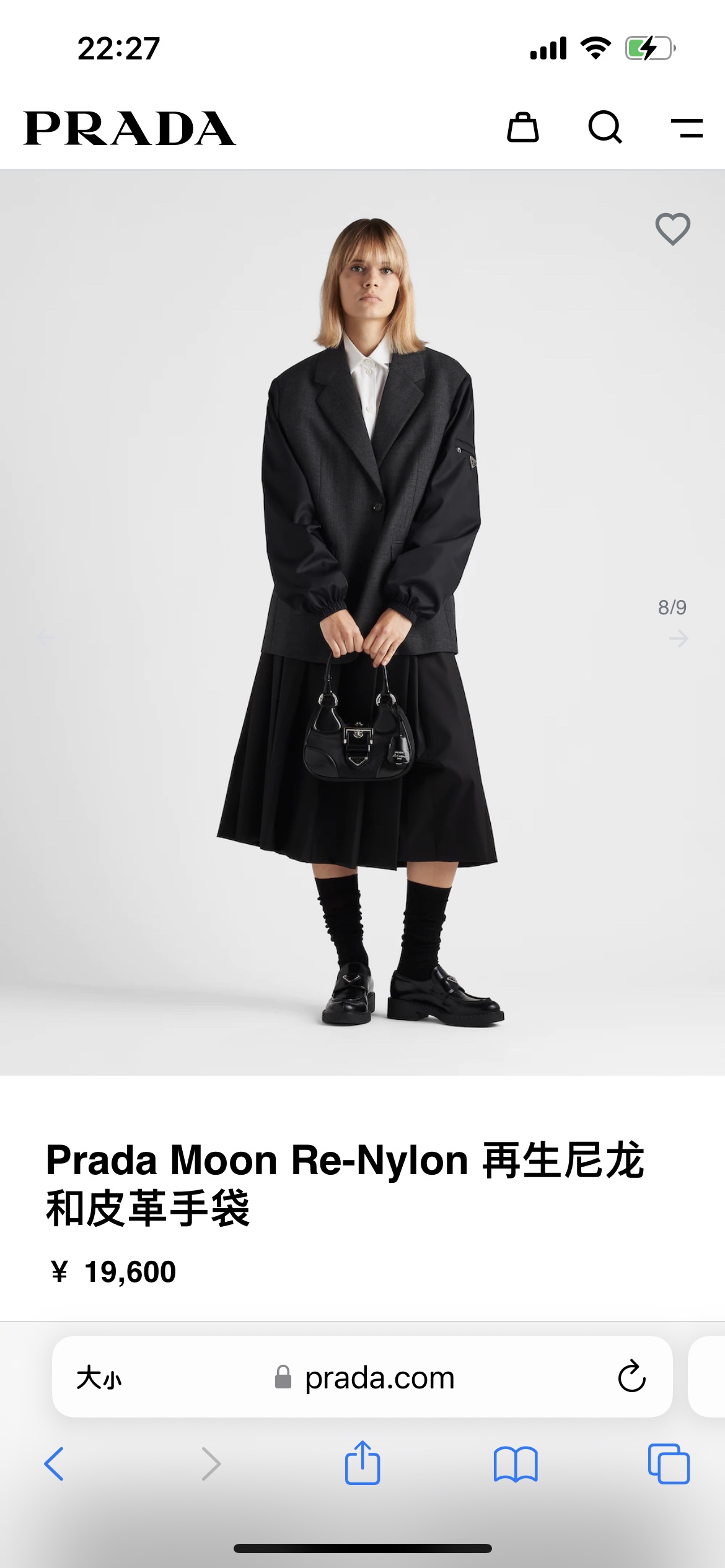Share this page via share sheet
Screen dimensions: 725x1568
[x=362, y=1463]
